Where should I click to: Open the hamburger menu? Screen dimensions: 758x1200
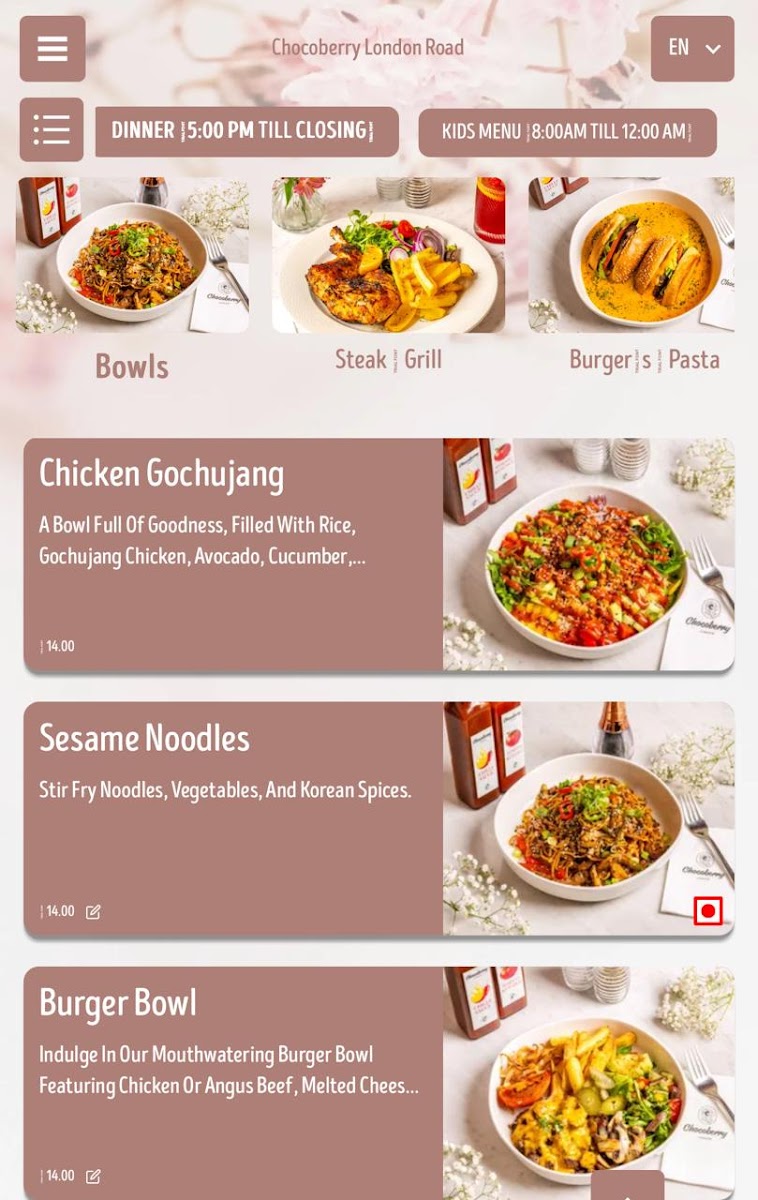pyautogui.click(x=52, y=49)
